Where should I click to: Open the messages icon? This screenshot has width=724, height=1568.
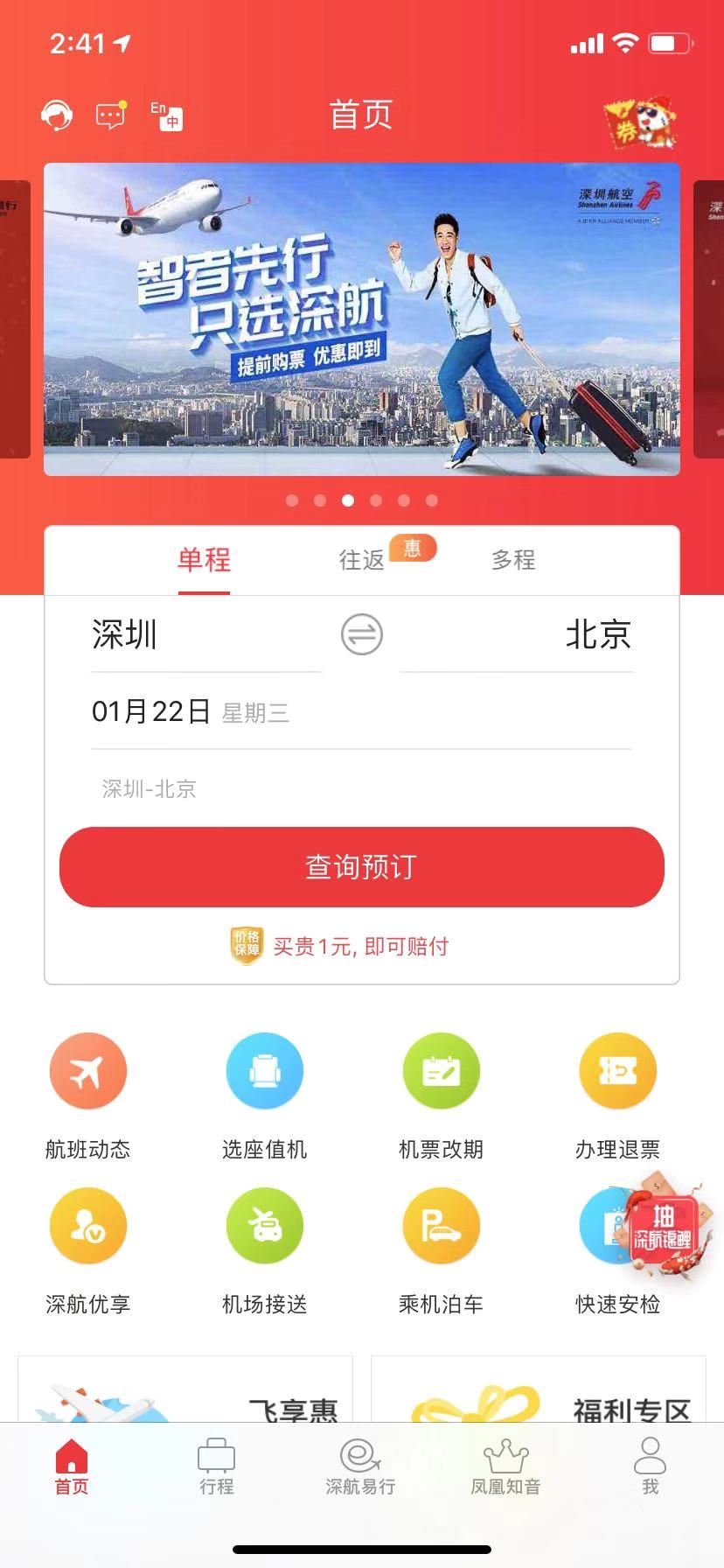(111, 115)
